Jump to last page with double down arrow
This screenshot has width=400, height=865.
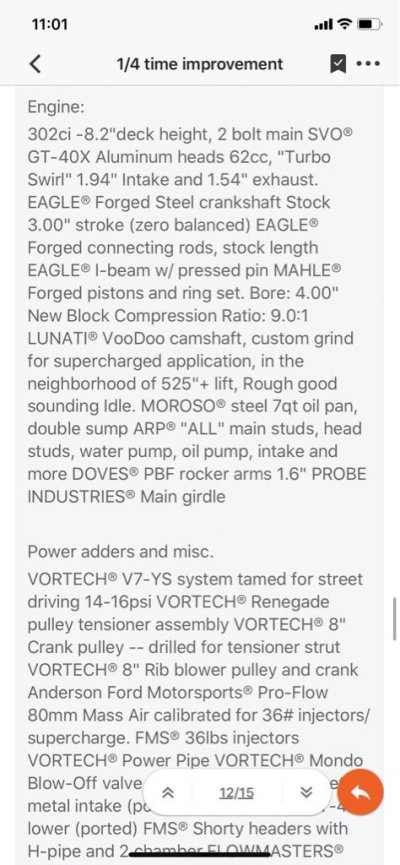pos(306,793)
